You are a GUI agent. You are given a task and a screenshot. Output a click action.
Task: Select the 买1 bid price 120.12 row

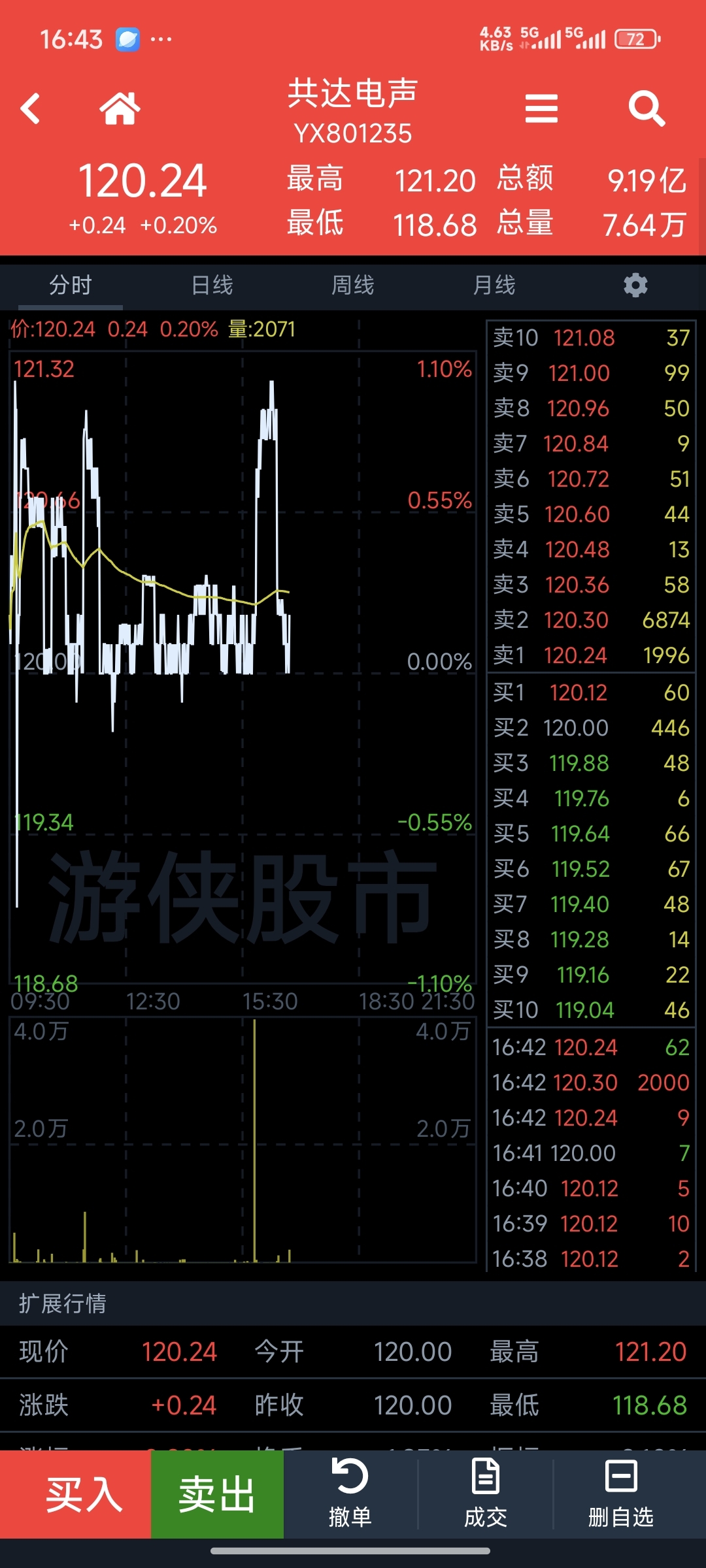tap(591, 693)
